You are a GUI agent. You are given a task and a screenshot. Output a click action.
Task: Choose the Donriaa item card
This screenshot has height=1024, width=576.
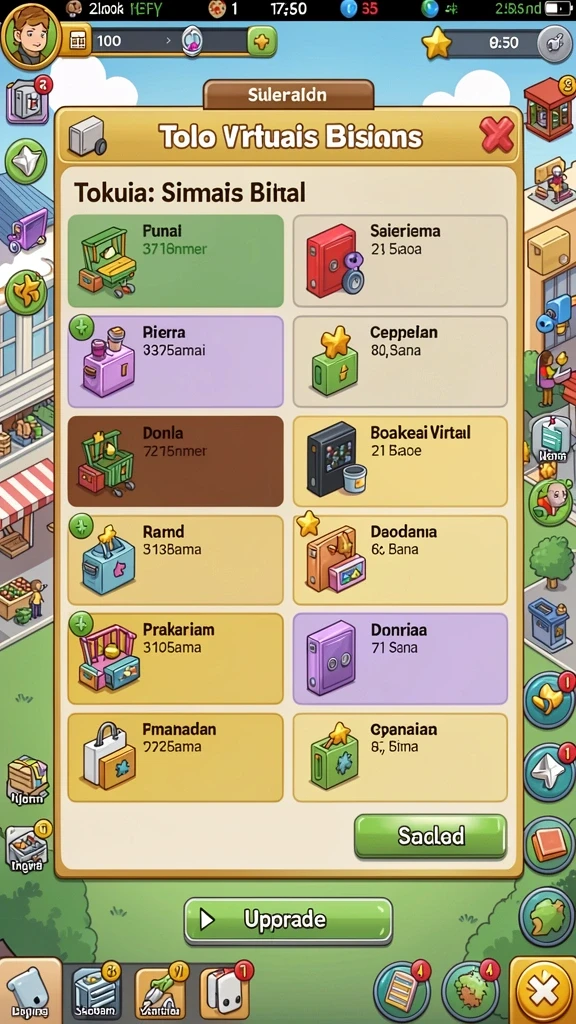pos(400,658)
